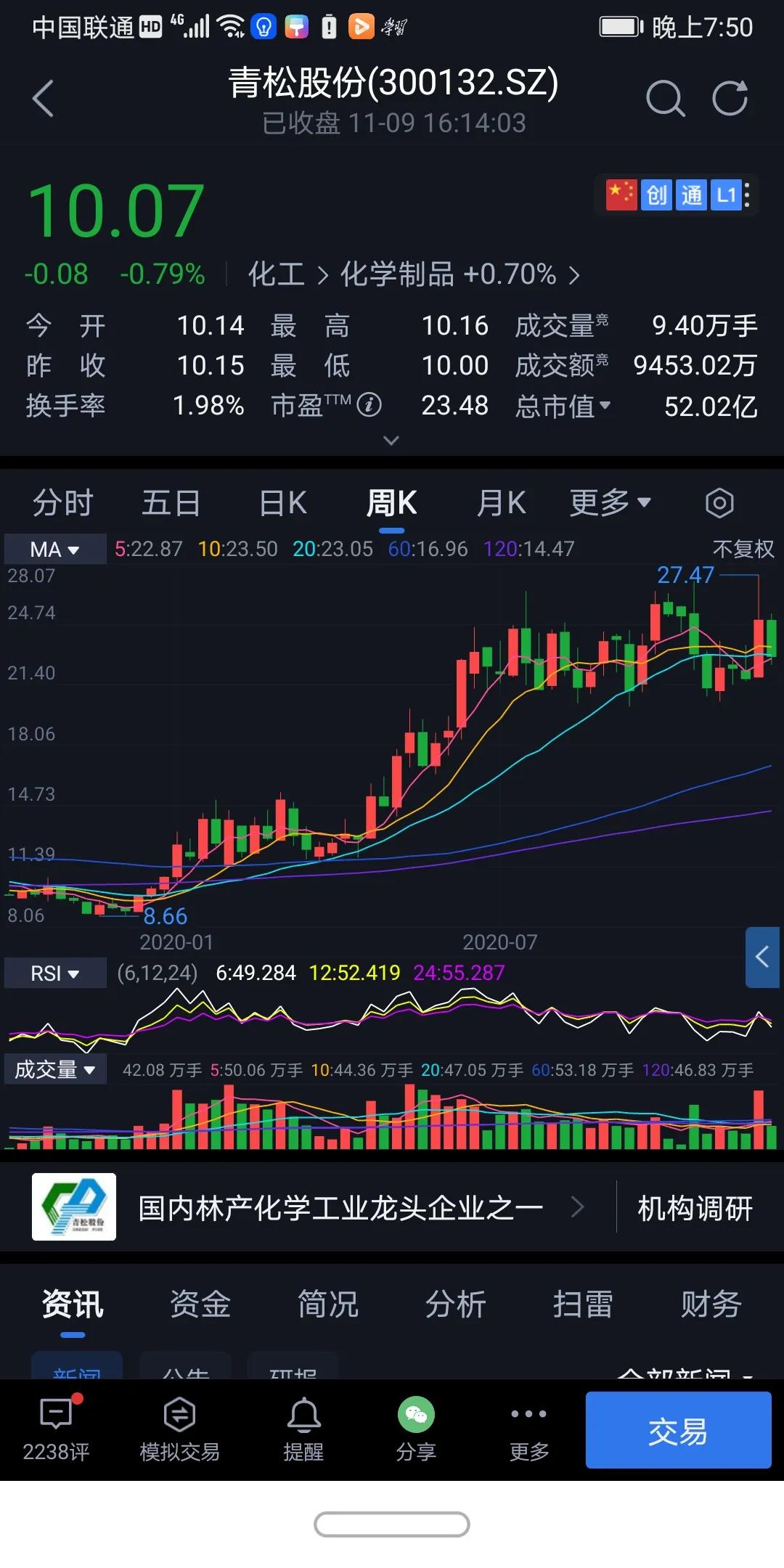The height and width of the screenshot is (1568, 784).
Task: Open chart settings hexagon icon
Action: (719, 503)
